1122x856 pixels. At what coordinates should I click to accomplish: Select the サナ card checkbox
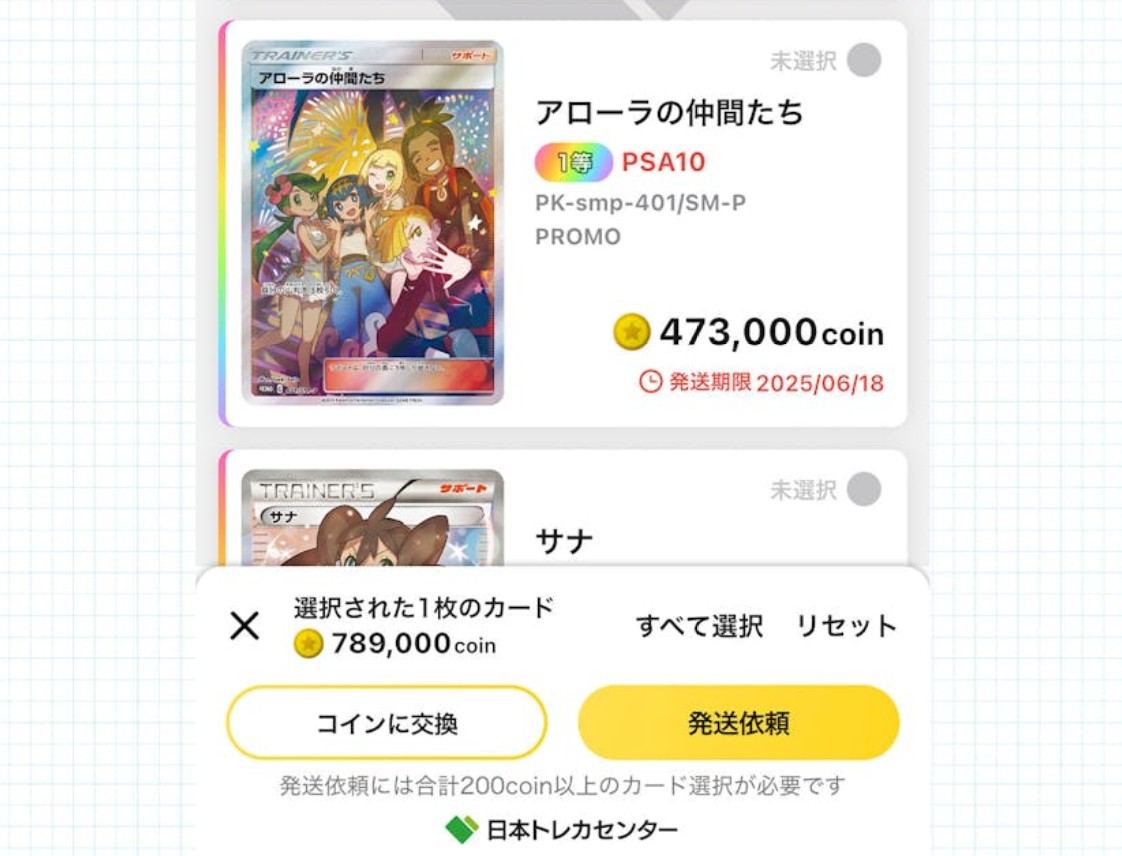pyautogui.click(x=864, y=490)
